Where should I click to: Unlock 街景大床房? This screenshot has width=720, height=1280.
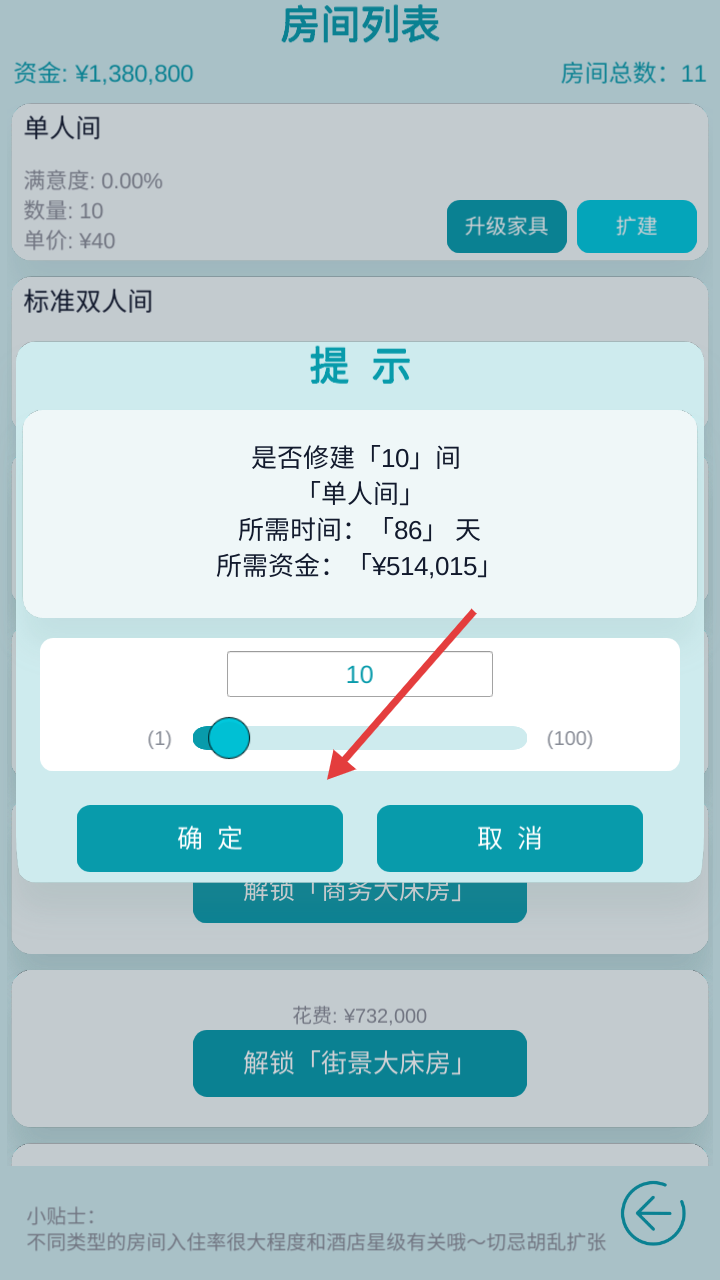click(360, 1063)
